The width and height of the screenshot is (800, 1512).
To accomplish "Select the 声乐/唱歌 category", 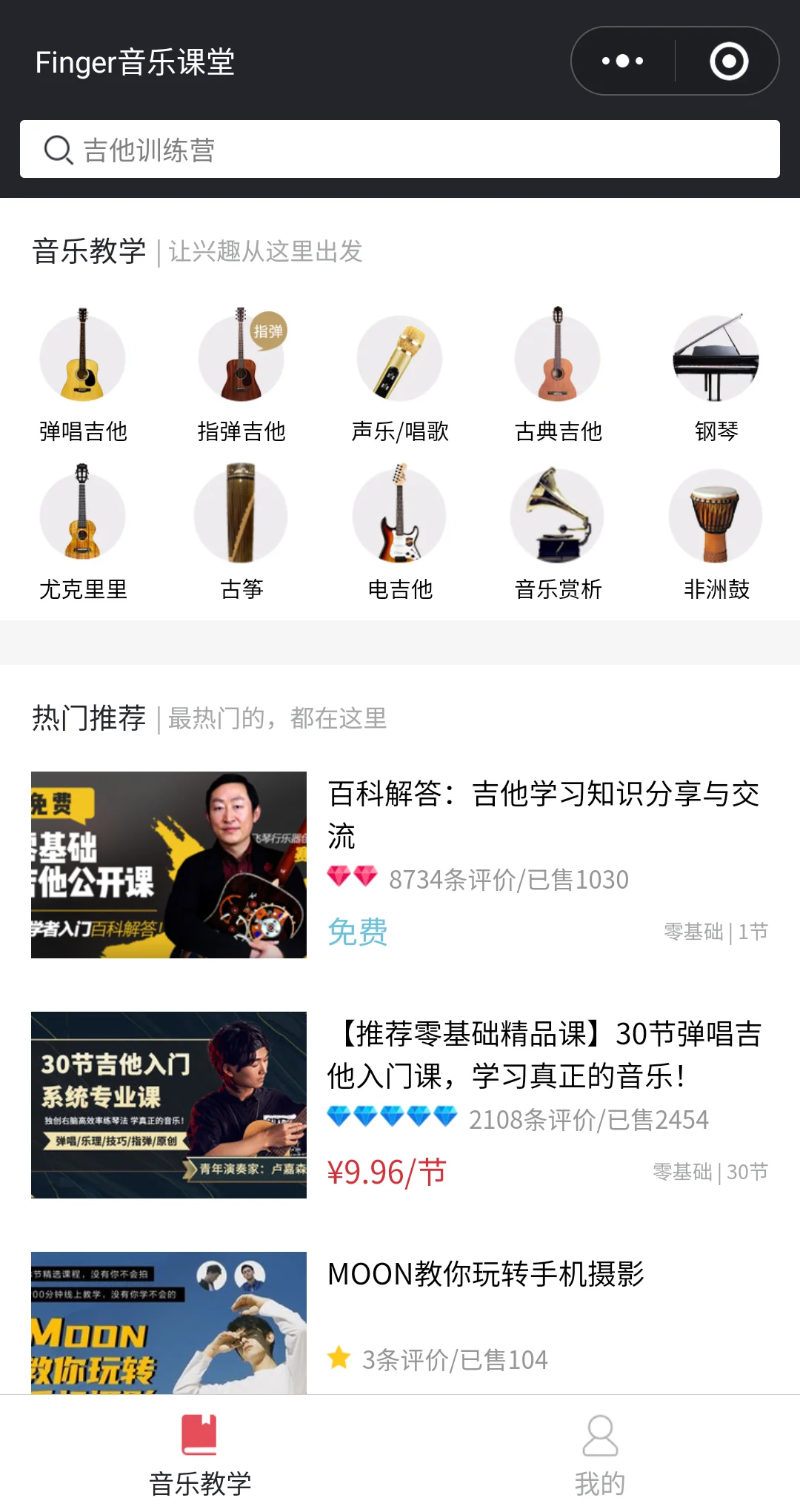I will 400,375.
